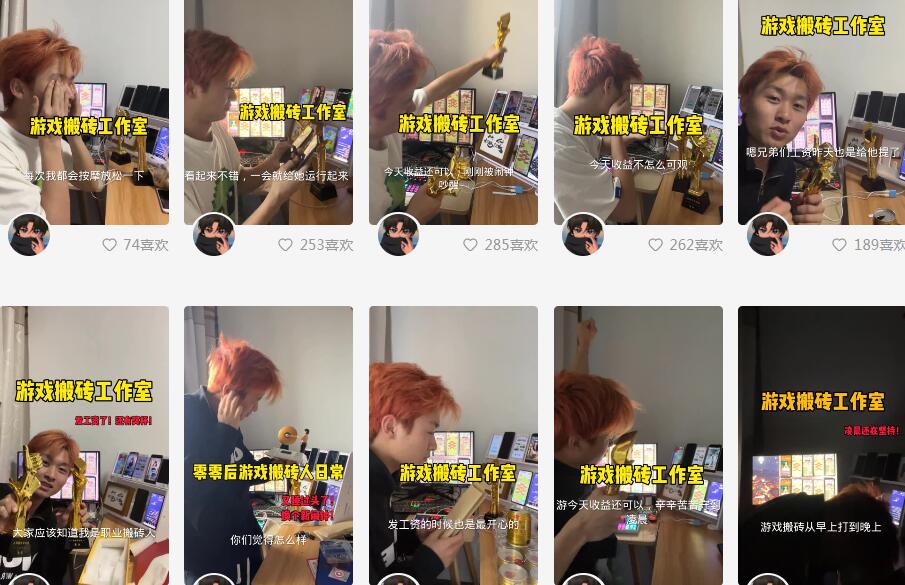The image size is (905, 585).
Task: Tap the heart next to 285喜欢
Action: pos(470,244)
